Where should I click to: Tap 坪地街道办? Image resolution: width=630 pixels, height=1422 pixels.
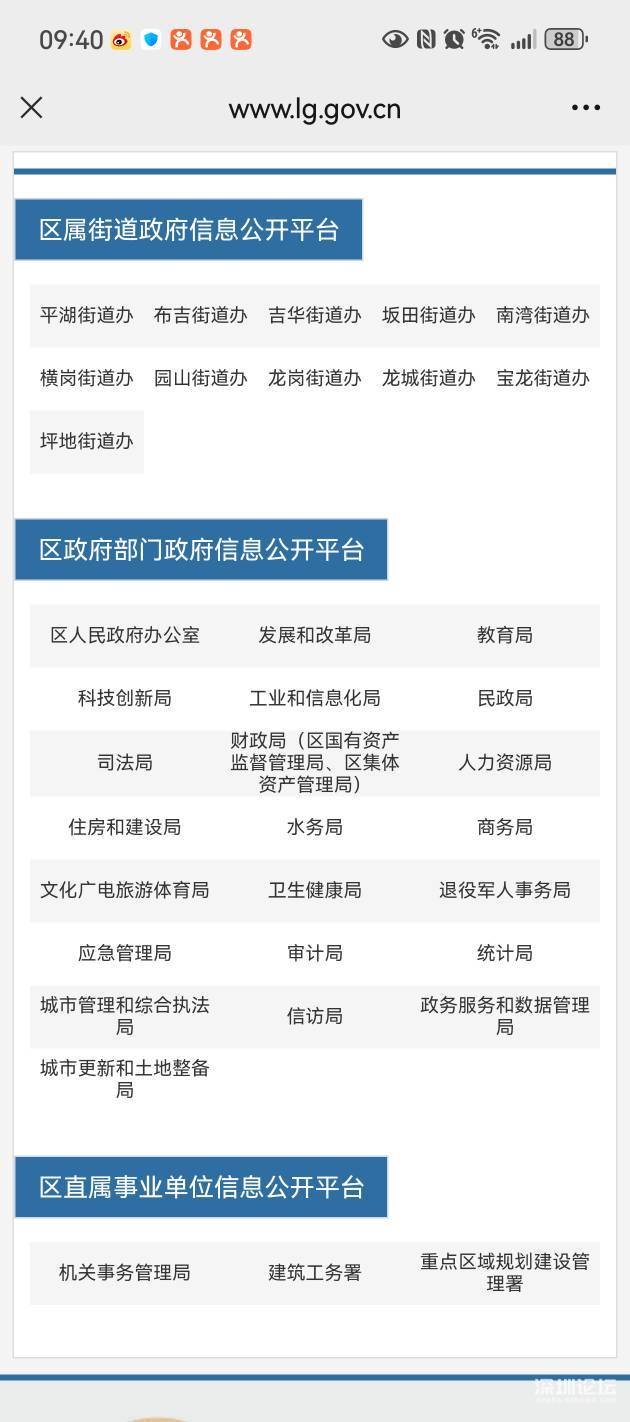coord(87,441)
